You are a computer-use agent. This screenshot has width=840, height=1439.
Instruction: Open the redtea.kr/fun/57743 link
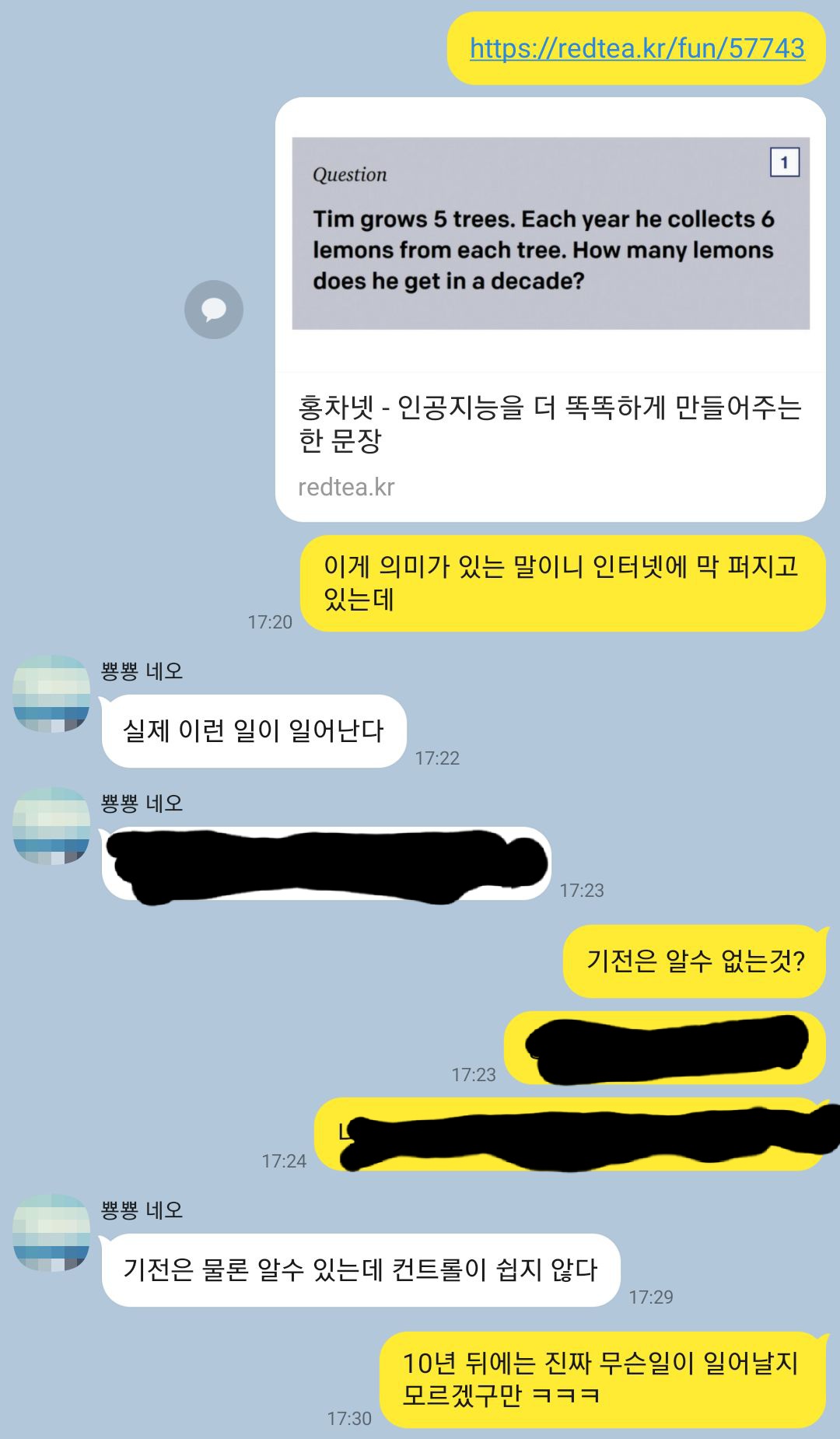(x=637, y=49)
